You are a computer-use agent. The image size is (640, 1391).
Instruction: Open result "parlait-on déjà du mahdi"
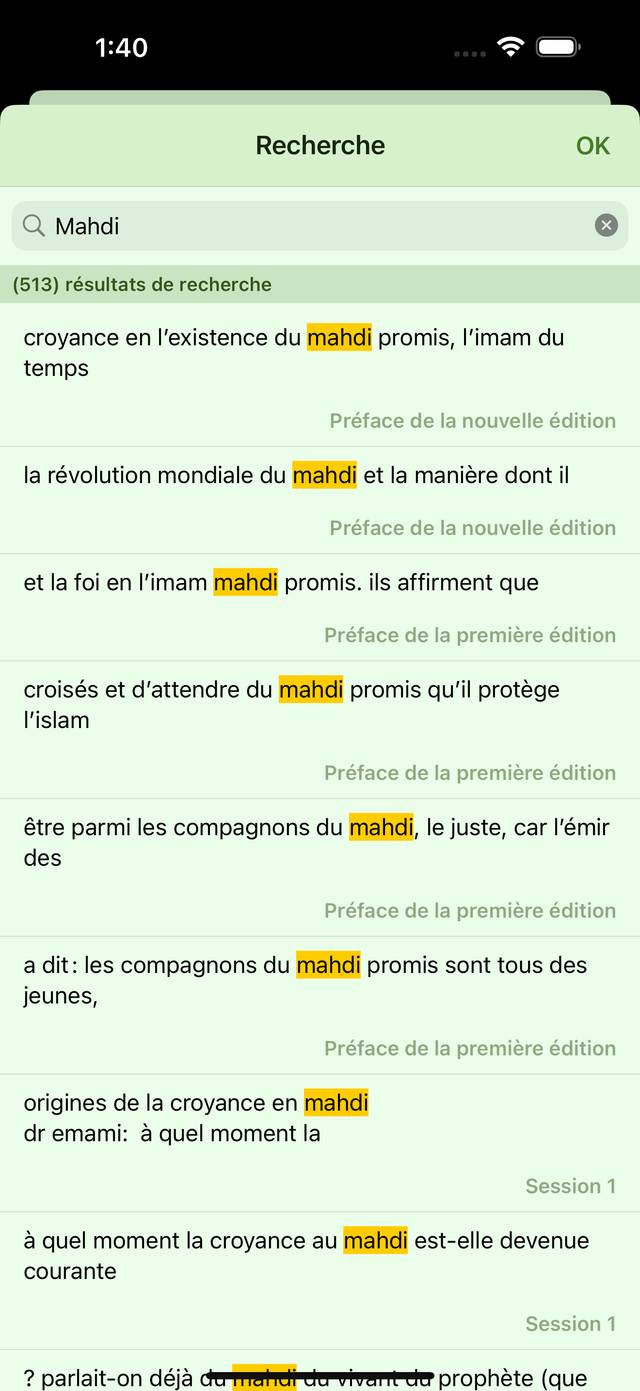point(320,1372)
